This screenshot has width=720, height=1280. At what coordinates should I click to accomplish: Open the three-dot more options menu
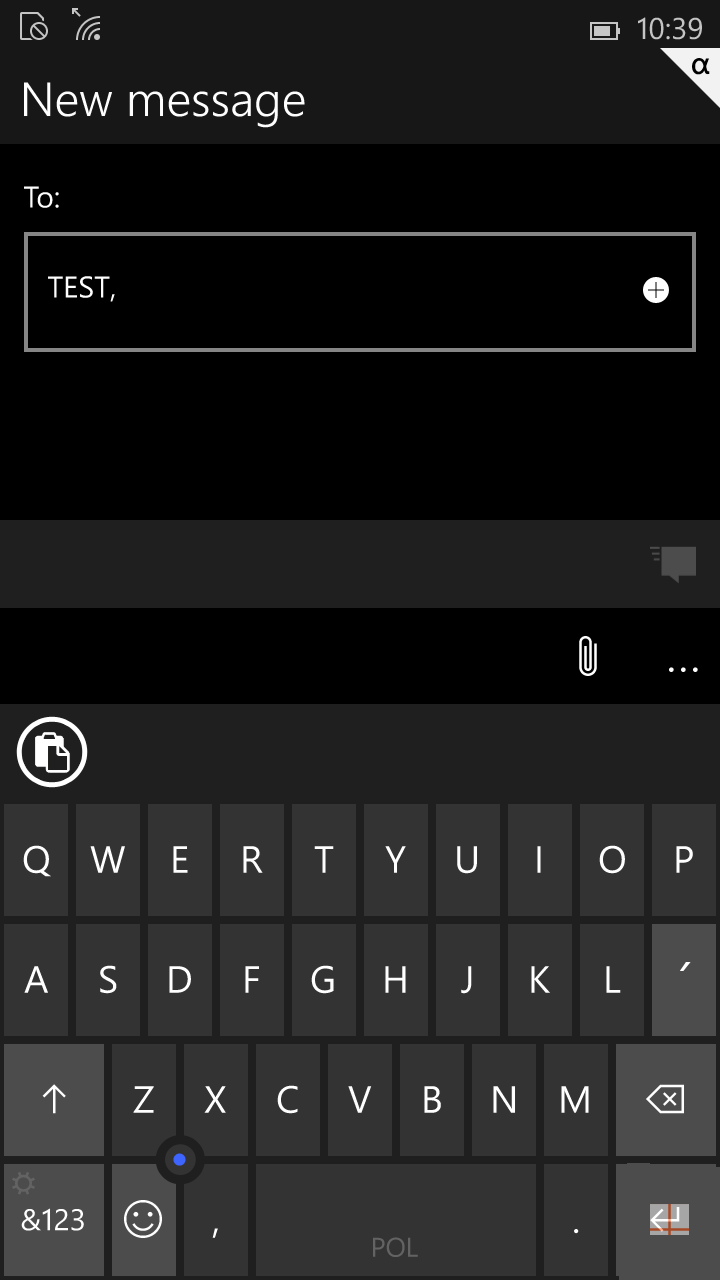[683, 669]
